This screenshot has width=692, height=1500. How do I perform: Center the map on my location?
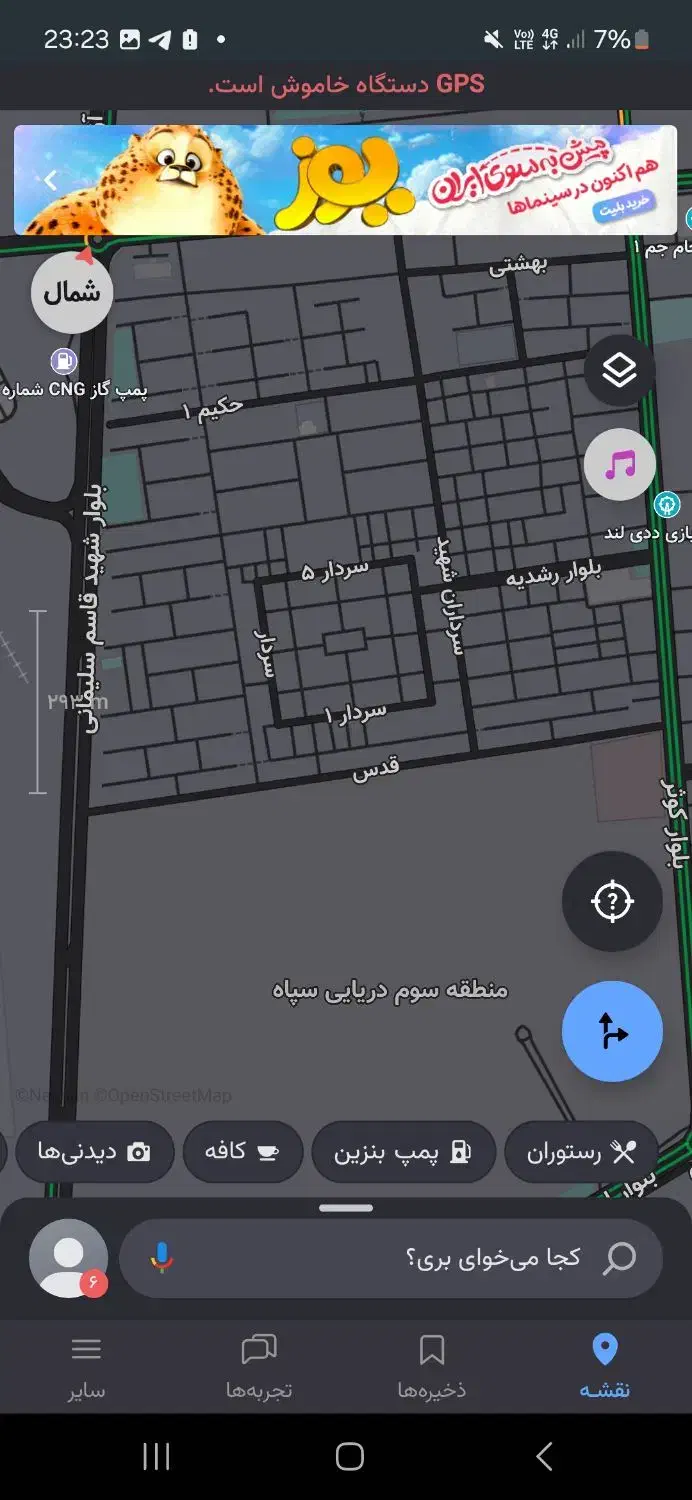[x=612, y=901]
